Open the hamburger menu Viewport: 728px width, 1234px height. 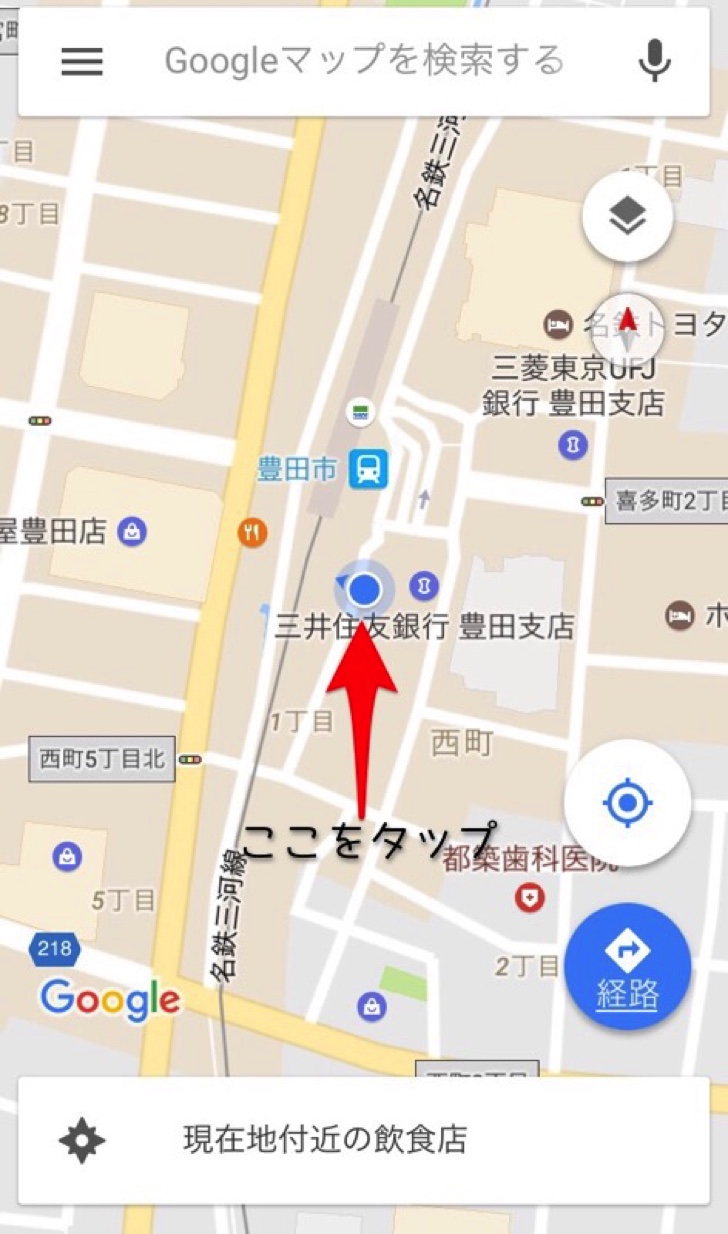point(82,62)
